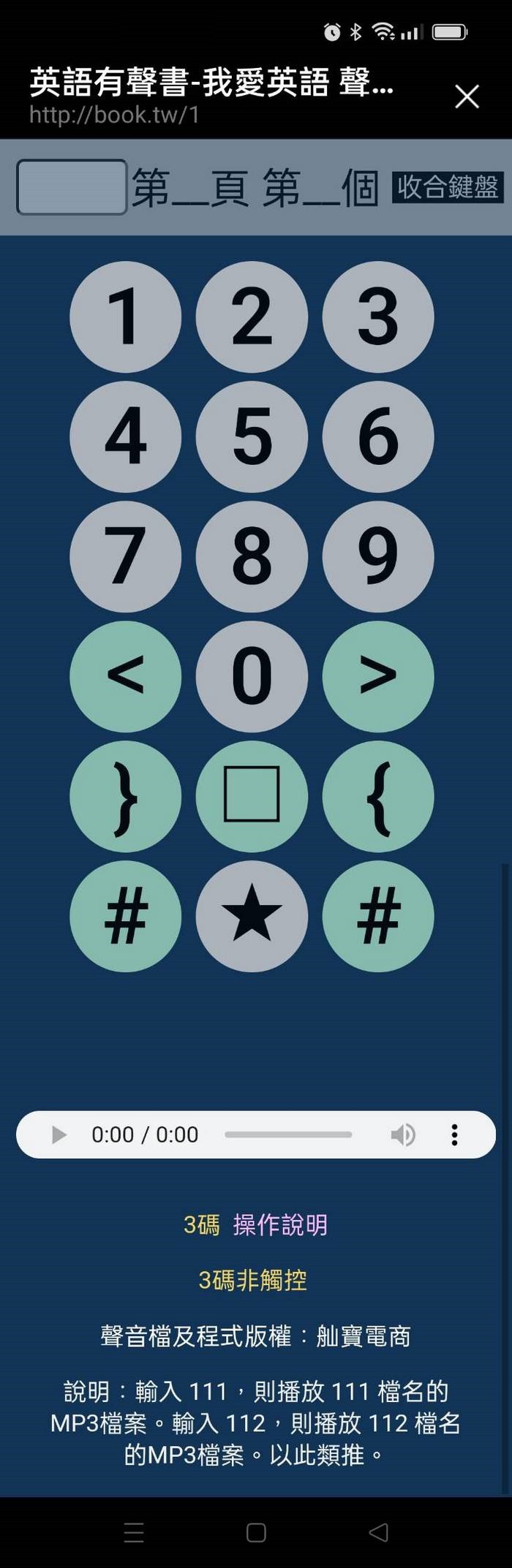Viewport: 512px width, 1568px height.
Task: Tap the star key
Action: click(252, 916)
